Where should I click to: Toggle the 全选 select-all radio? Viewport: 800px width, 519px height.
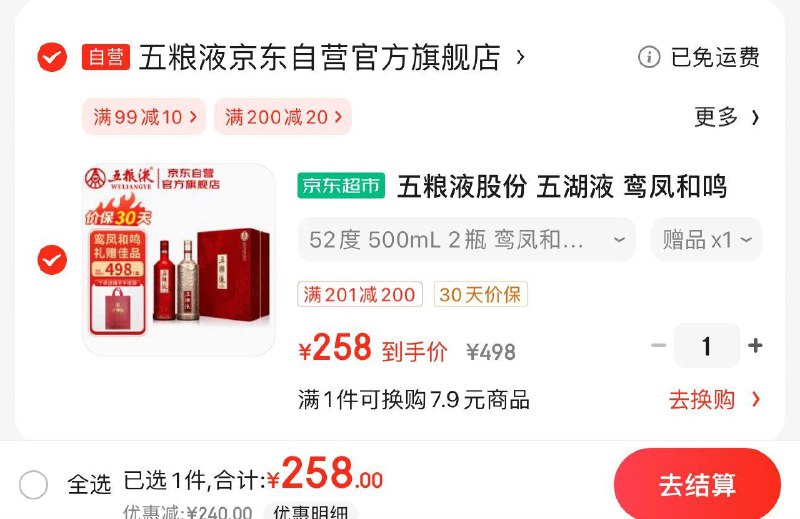(34, 485)
